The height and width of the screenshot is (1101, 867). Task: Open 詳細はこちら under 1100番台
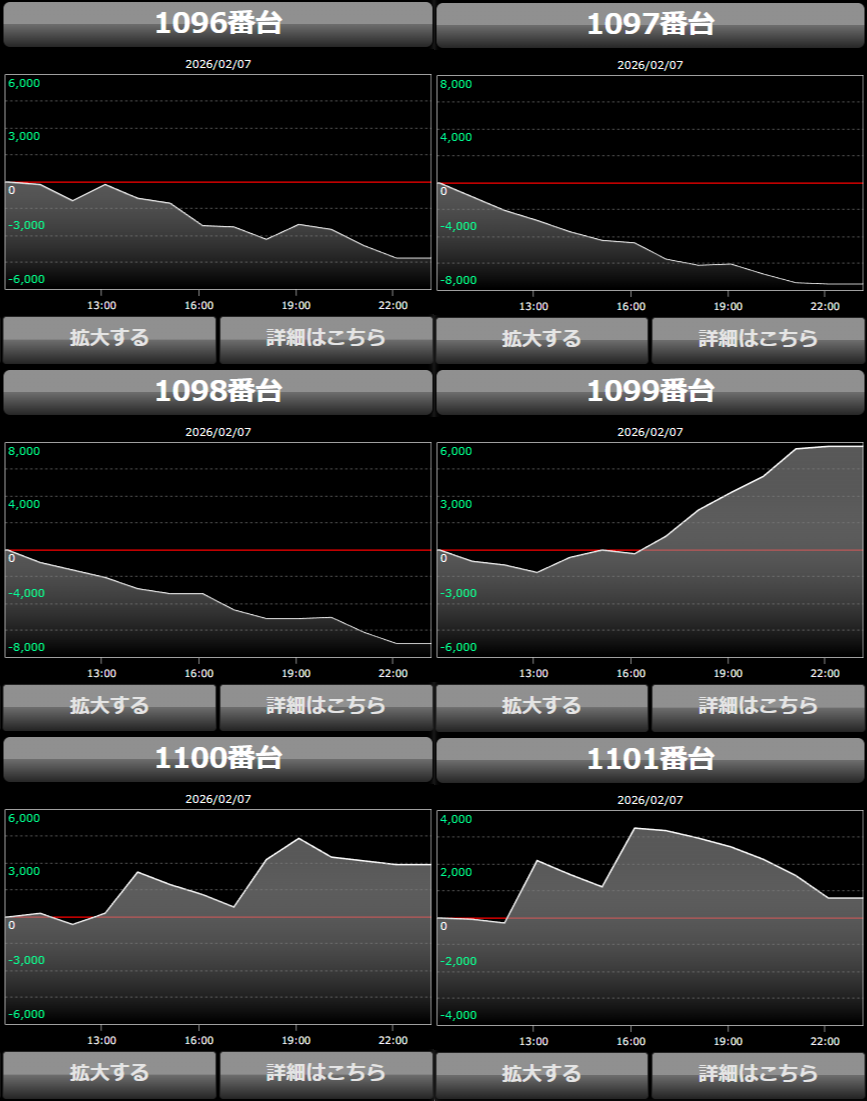[x=326, y=1073]
